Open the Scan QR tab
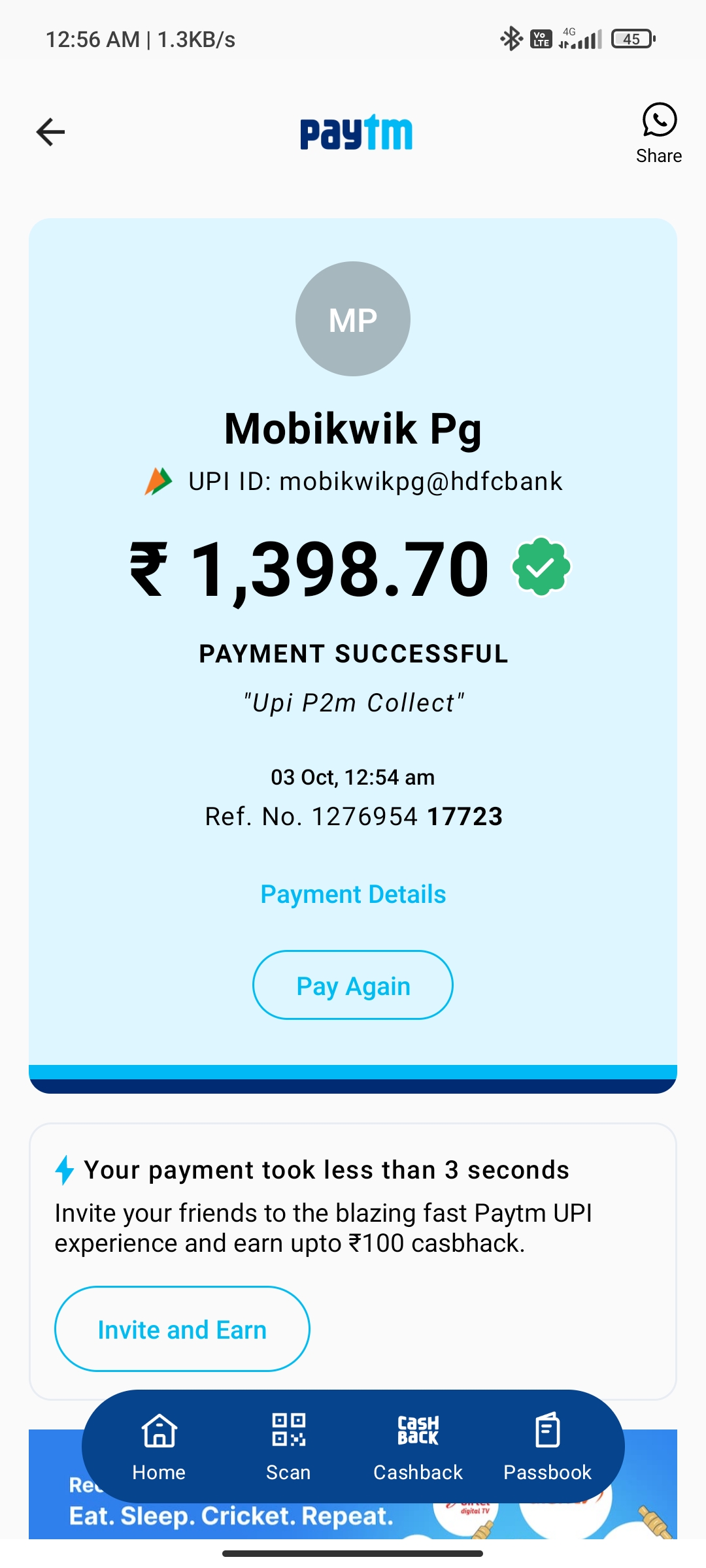The height and width of the screenshot is (1568, 706). pos(288,1446)
